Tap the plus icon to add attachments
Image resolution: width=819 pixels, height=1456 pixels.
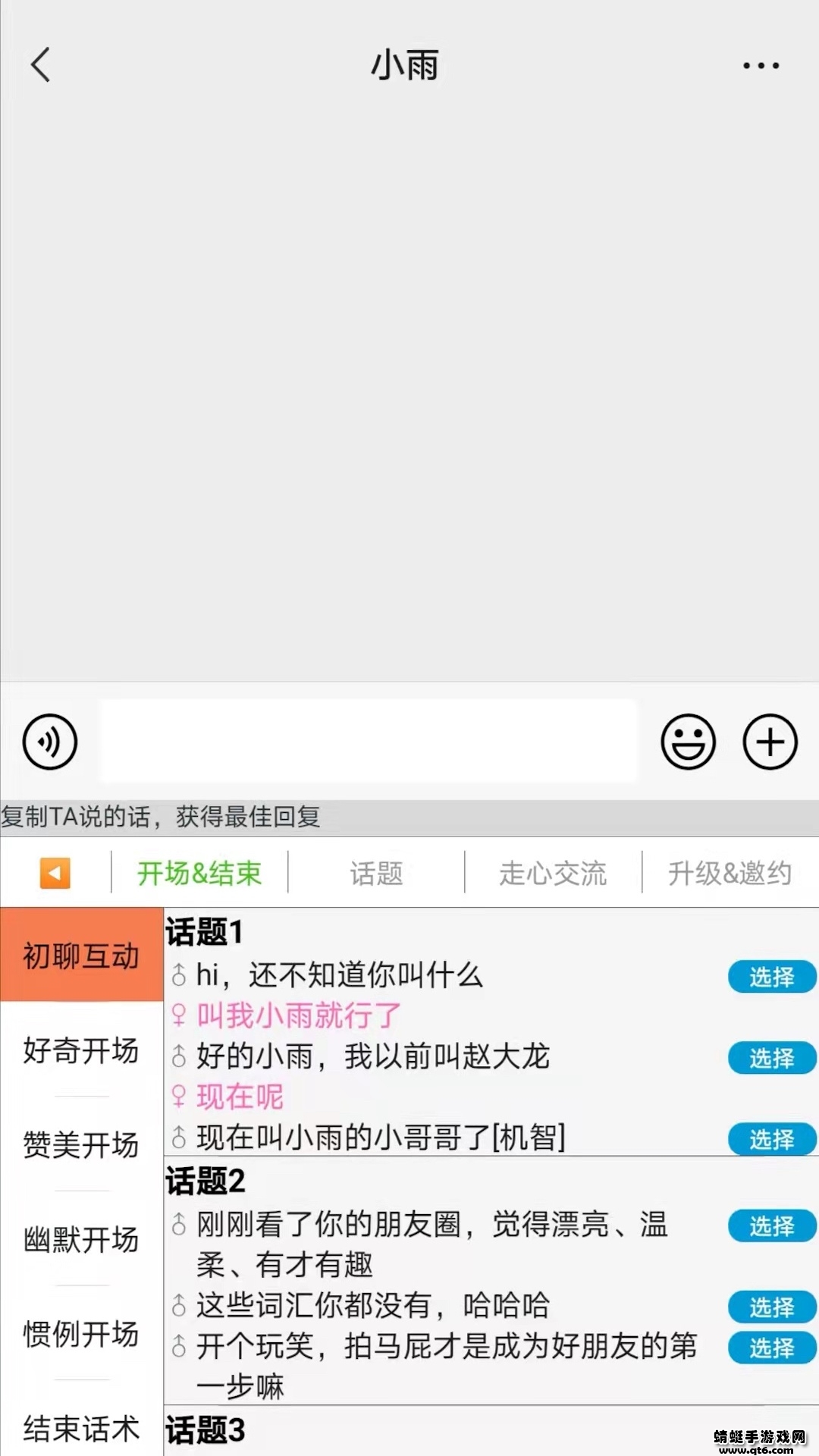click(770, 742)
